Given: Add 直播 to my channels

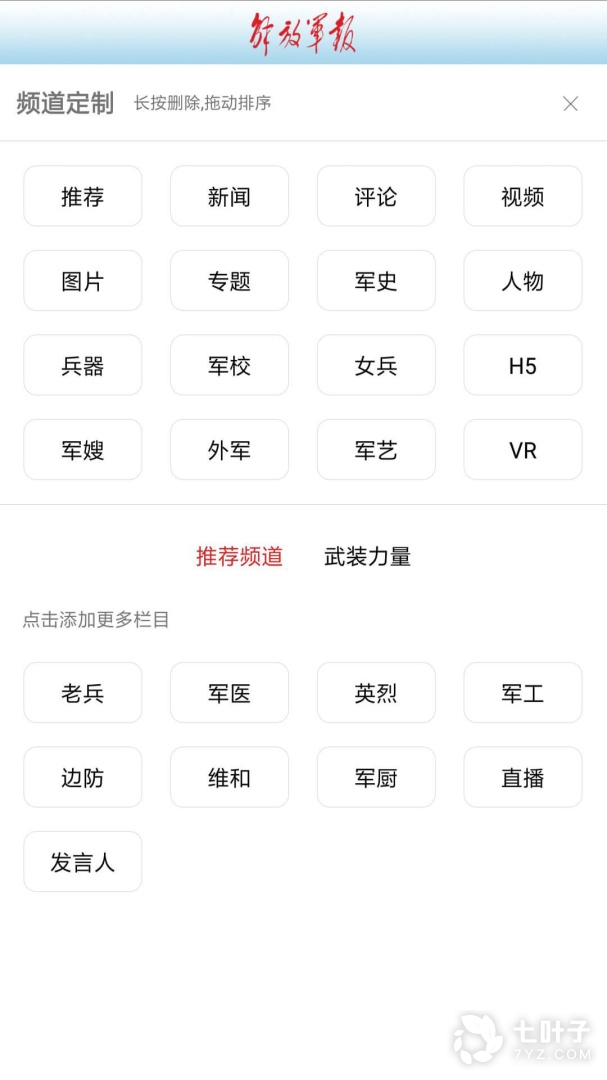Looking at the screenshot, I should 522,777.
